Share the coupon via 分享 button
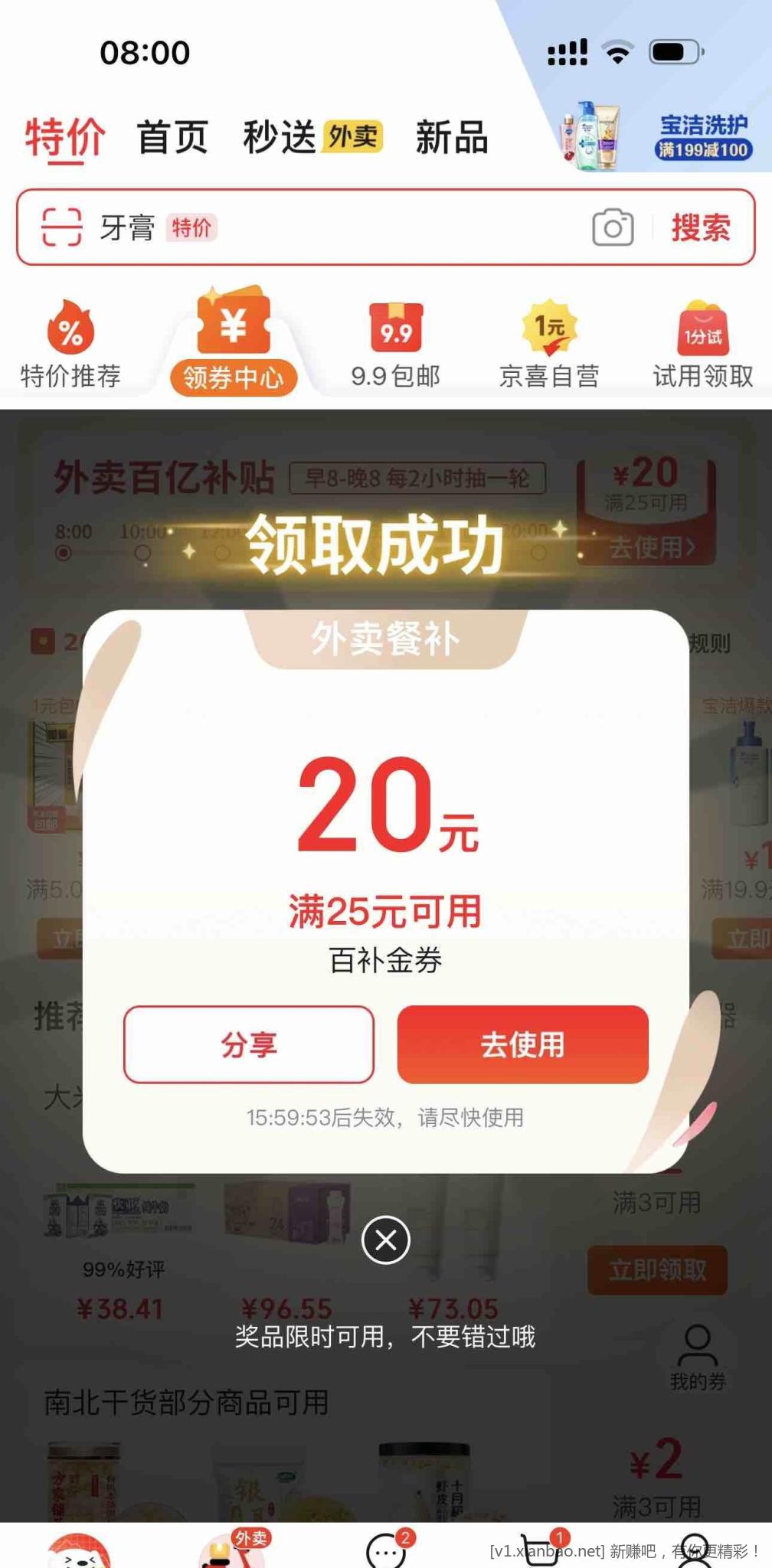This screenshot has height=1568, width=772. pyautogui.click(x=249, y=1044)
